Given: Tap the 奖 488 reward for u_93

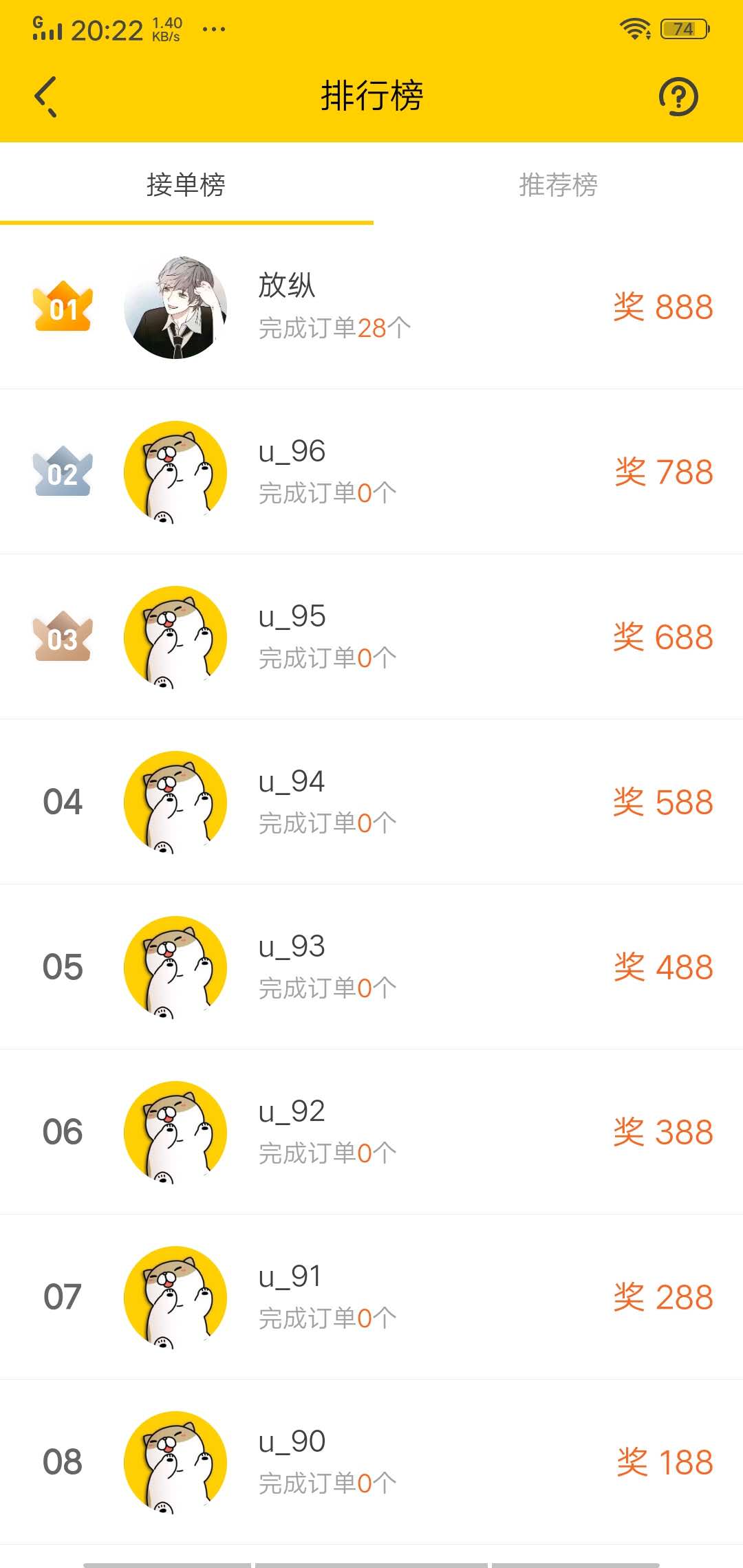Looking at the screenshot, I should tap(663, 967).
